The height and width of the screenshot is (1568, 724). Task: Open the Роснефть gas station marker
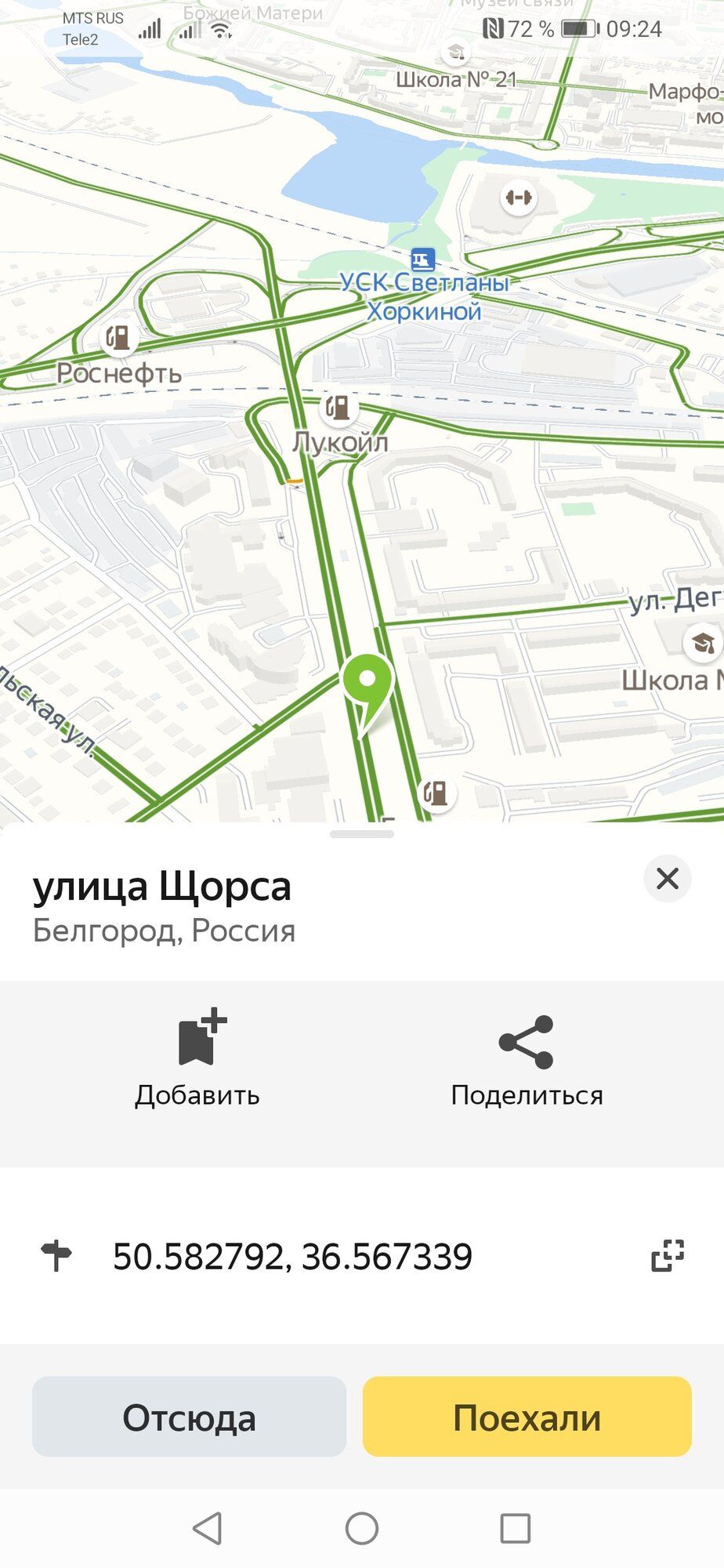(118, 339)
